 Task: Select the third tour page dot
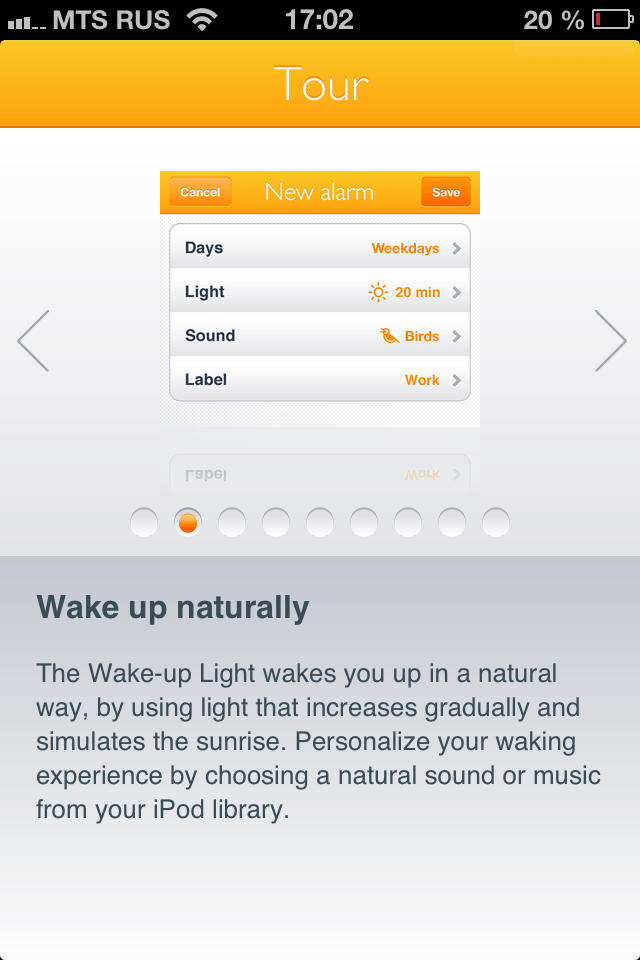(x=232, y=522)
